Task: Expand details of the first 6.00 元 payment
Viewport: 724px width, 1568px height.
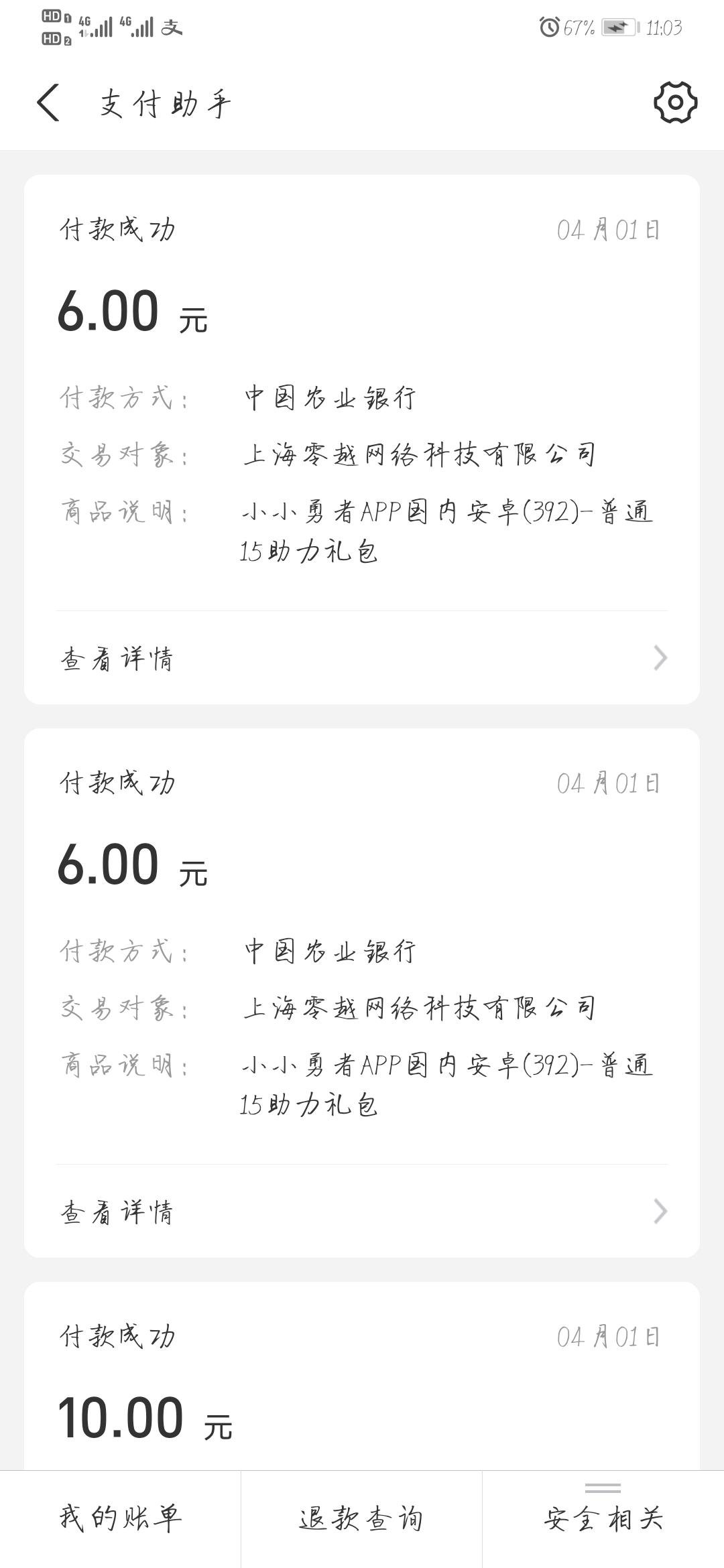Action: point(362,659)
